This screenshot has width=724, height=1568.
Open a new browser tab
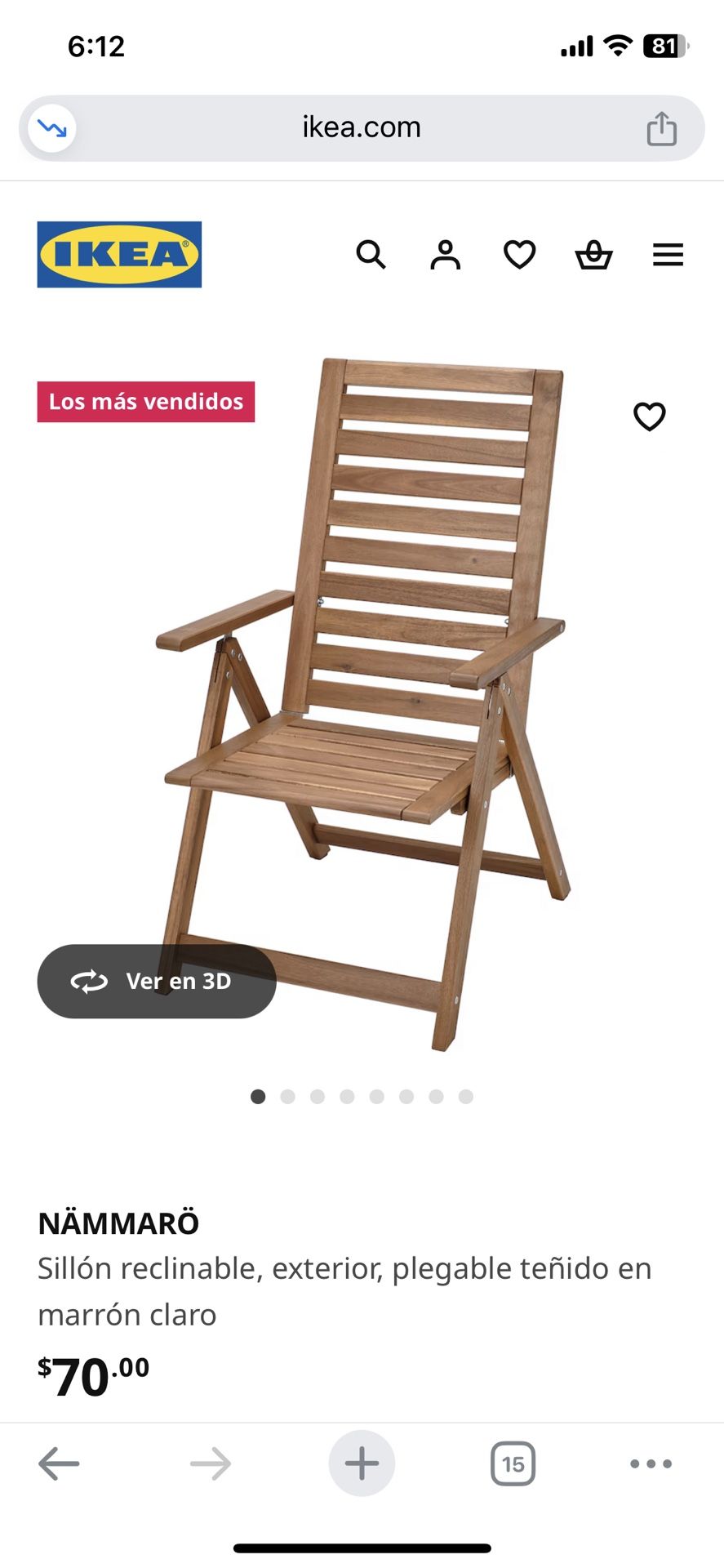click(x=362, y=1463)
